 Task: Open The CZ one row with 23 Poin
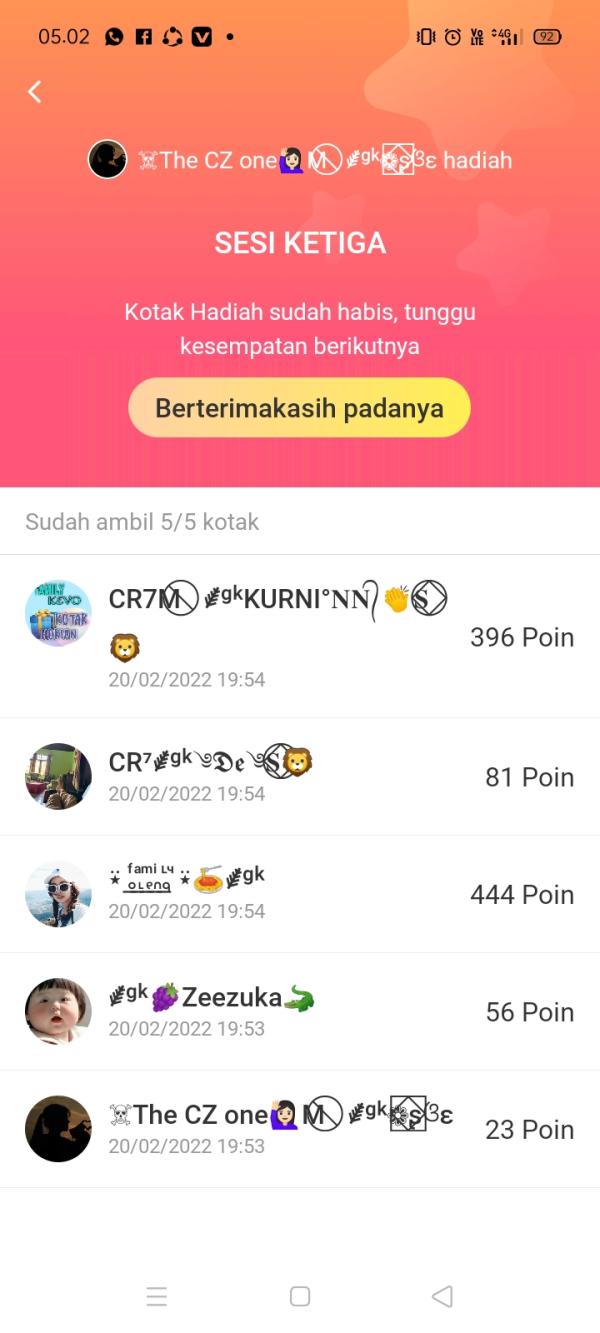[300, 1129]
